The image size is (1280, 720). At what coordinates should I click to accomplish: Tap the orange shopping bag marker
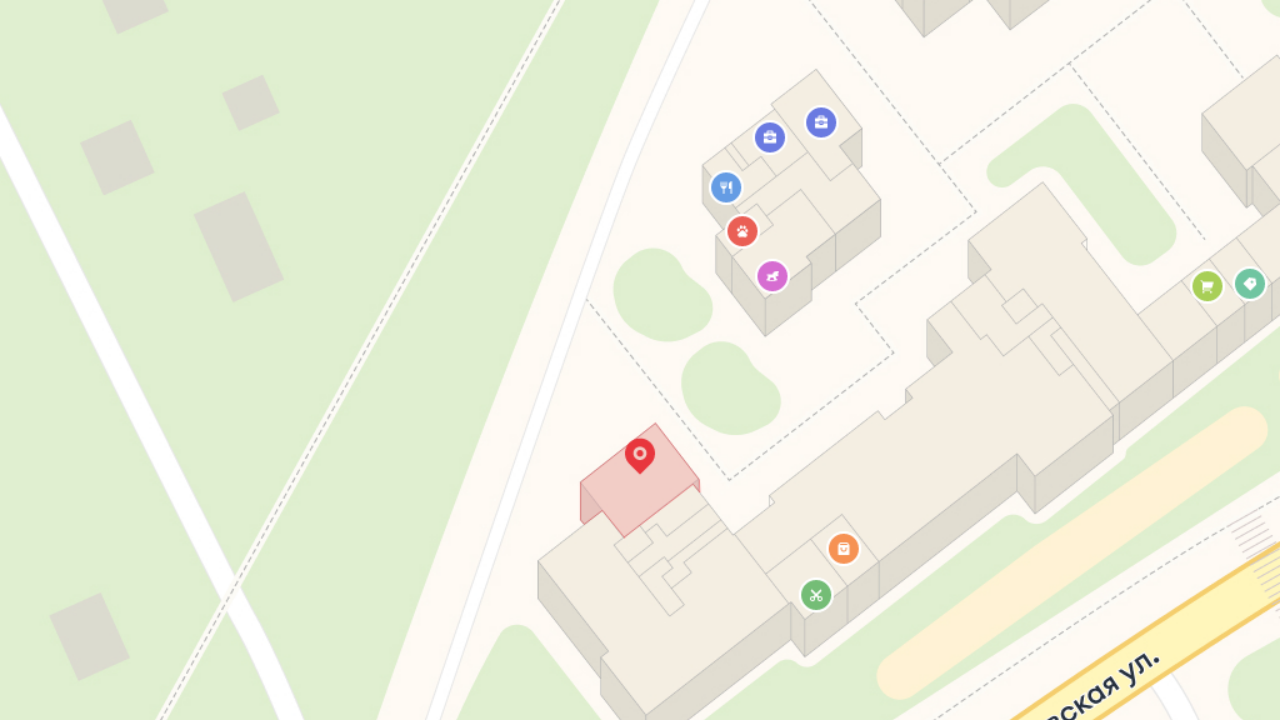point(844,548)
